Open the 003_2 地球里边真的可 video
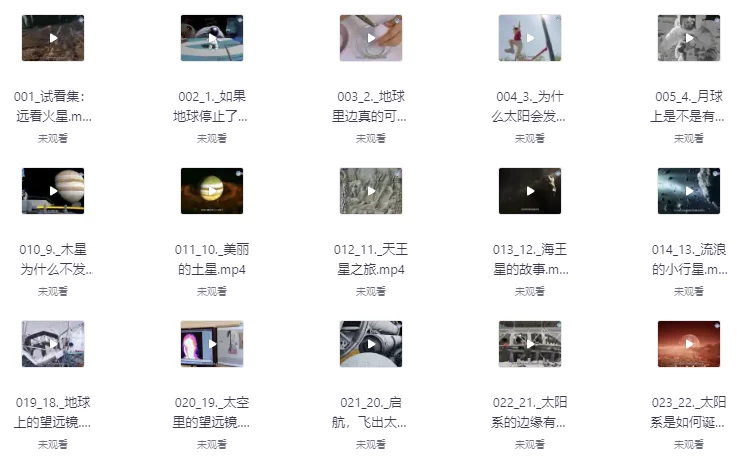Image resolution: width=742 pixels, height=463 pixels. (x=371, y=38)
